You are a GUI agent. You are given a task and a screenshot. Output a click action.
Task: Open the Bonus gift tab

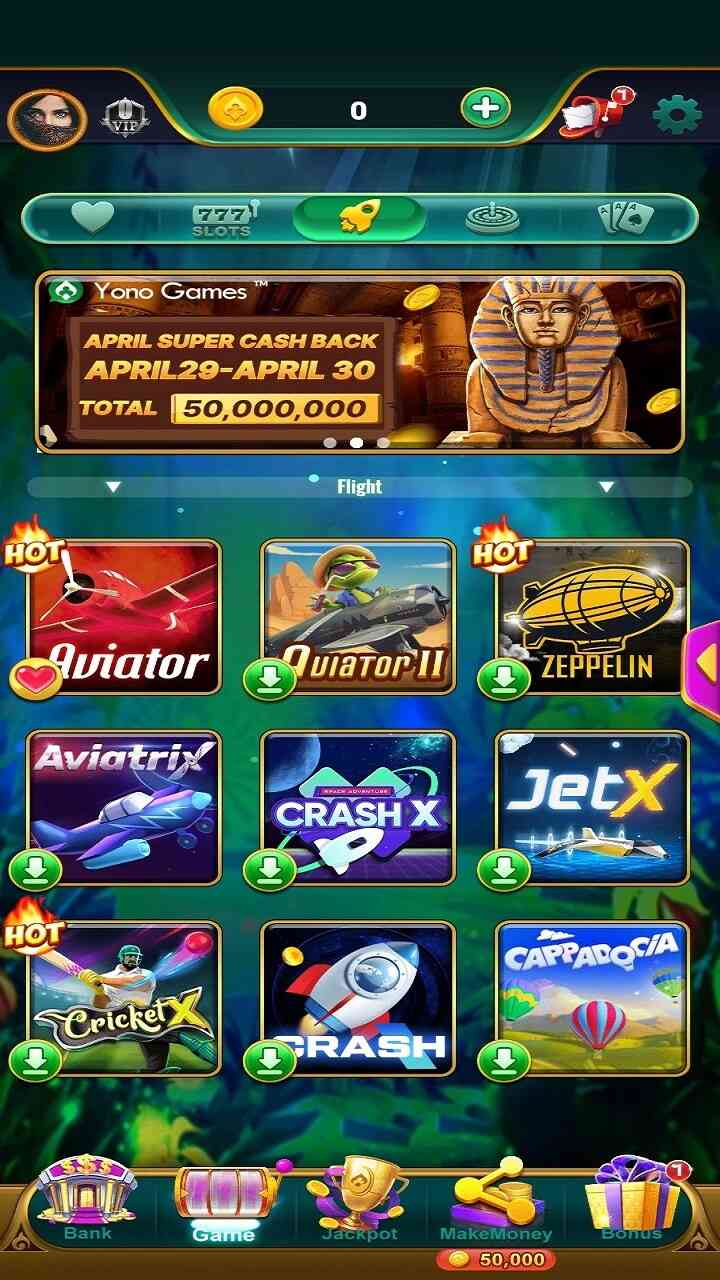(632, 1203)
